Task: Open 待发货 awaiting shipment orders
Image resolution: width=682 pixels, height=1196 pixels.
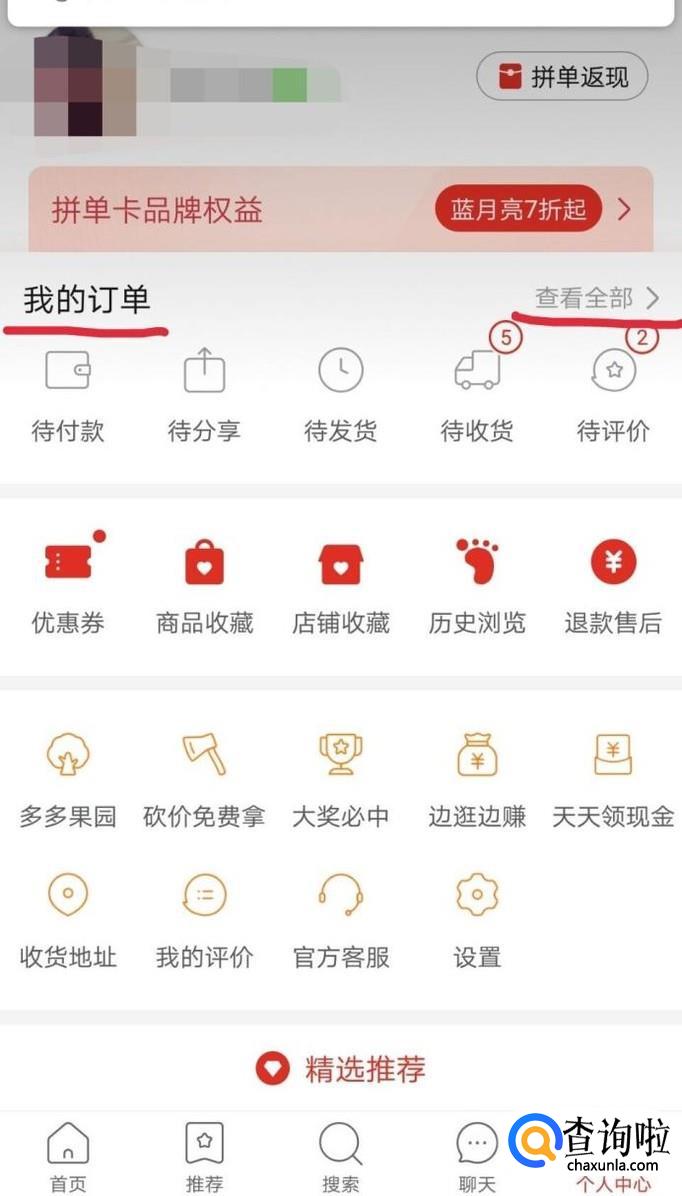Action: (x=340, y=395)
